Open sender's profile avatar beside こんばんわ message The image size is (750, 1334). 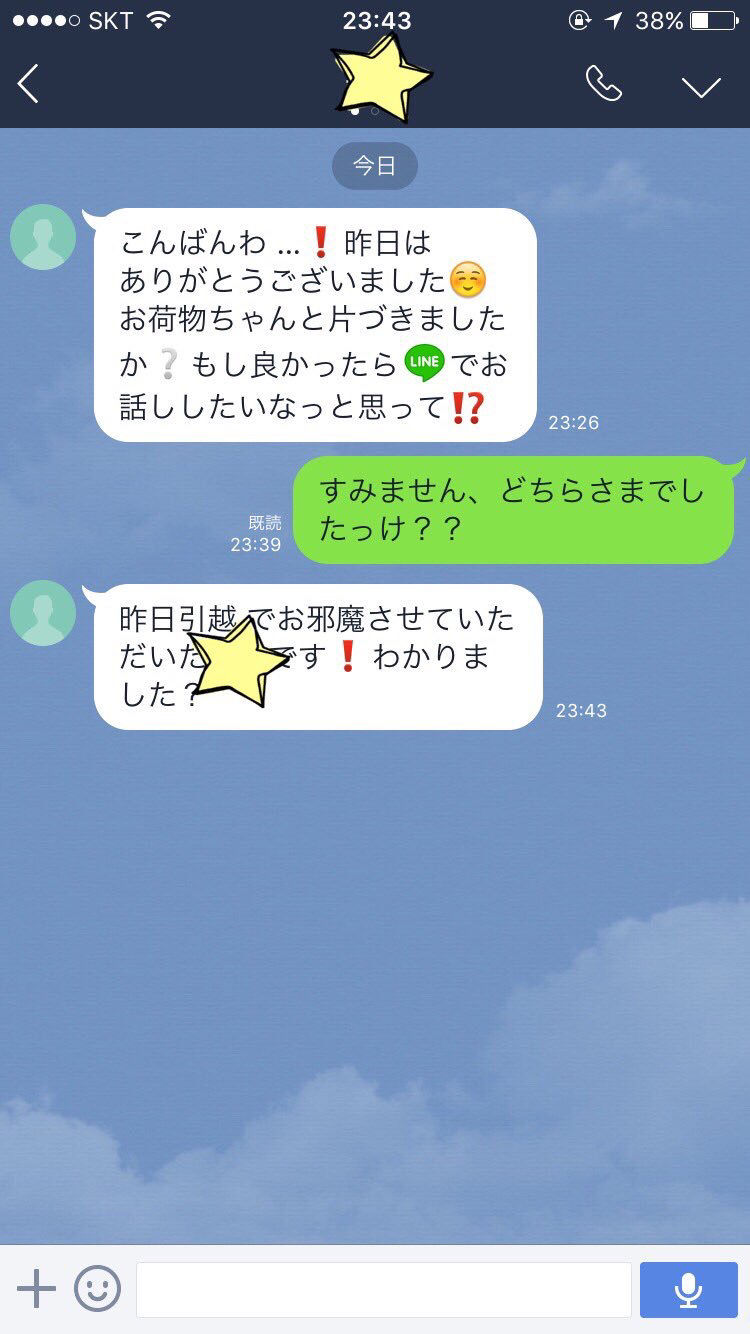click(43, 237)
